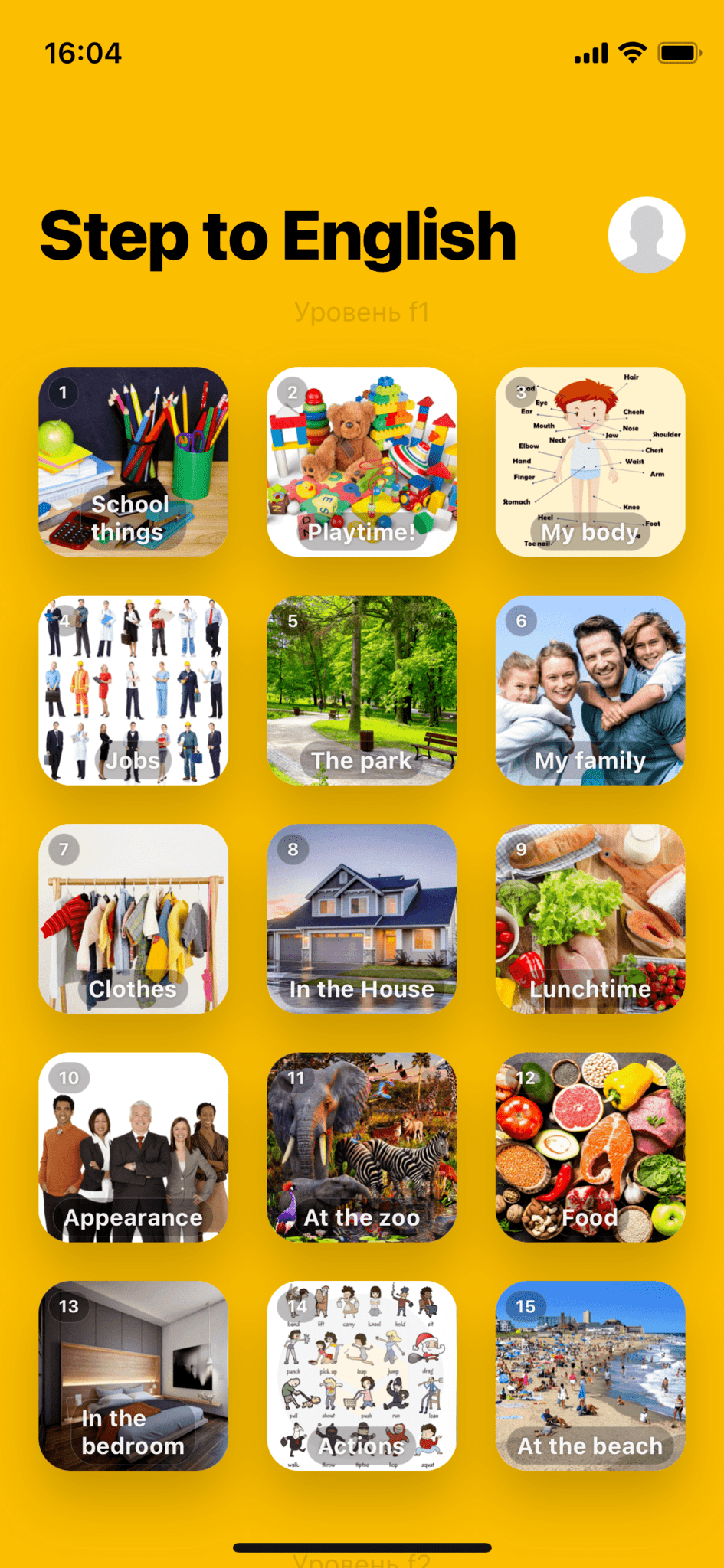Screen dimensions: 724x1568
Task: Select the In the House lesson
Action: (x=362, y=918)
